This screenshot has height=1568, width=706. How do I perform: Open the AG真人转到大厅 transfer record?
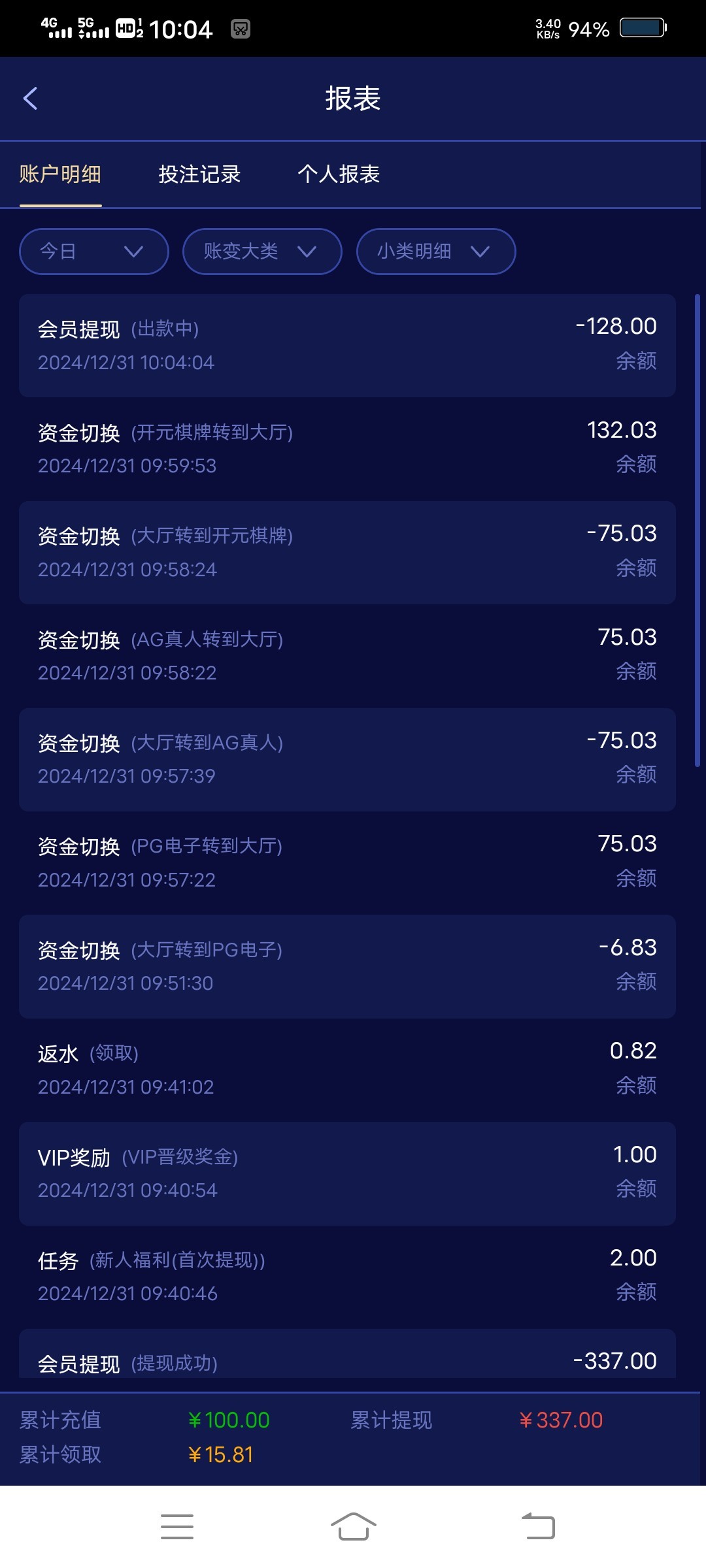click(x=347, y=656)
